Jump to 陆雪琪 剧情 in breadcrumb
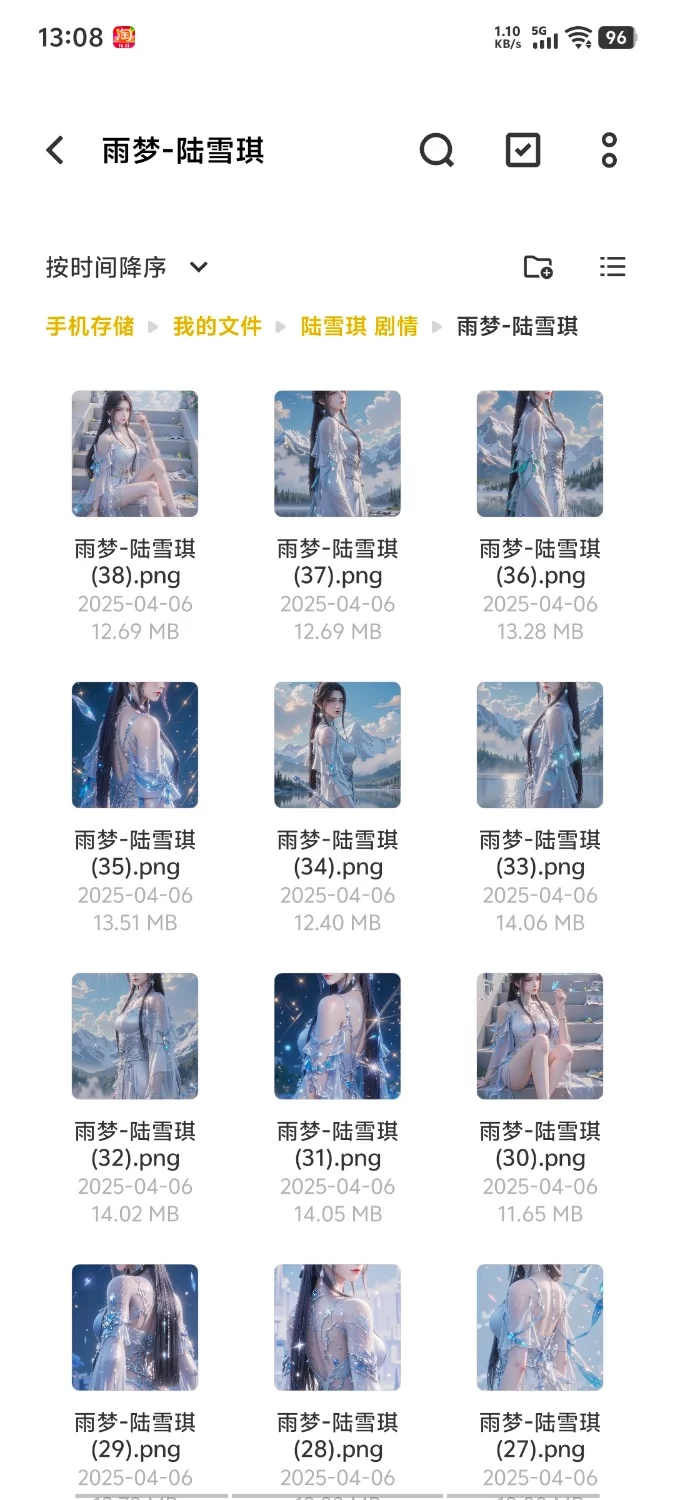 (359, 327)
